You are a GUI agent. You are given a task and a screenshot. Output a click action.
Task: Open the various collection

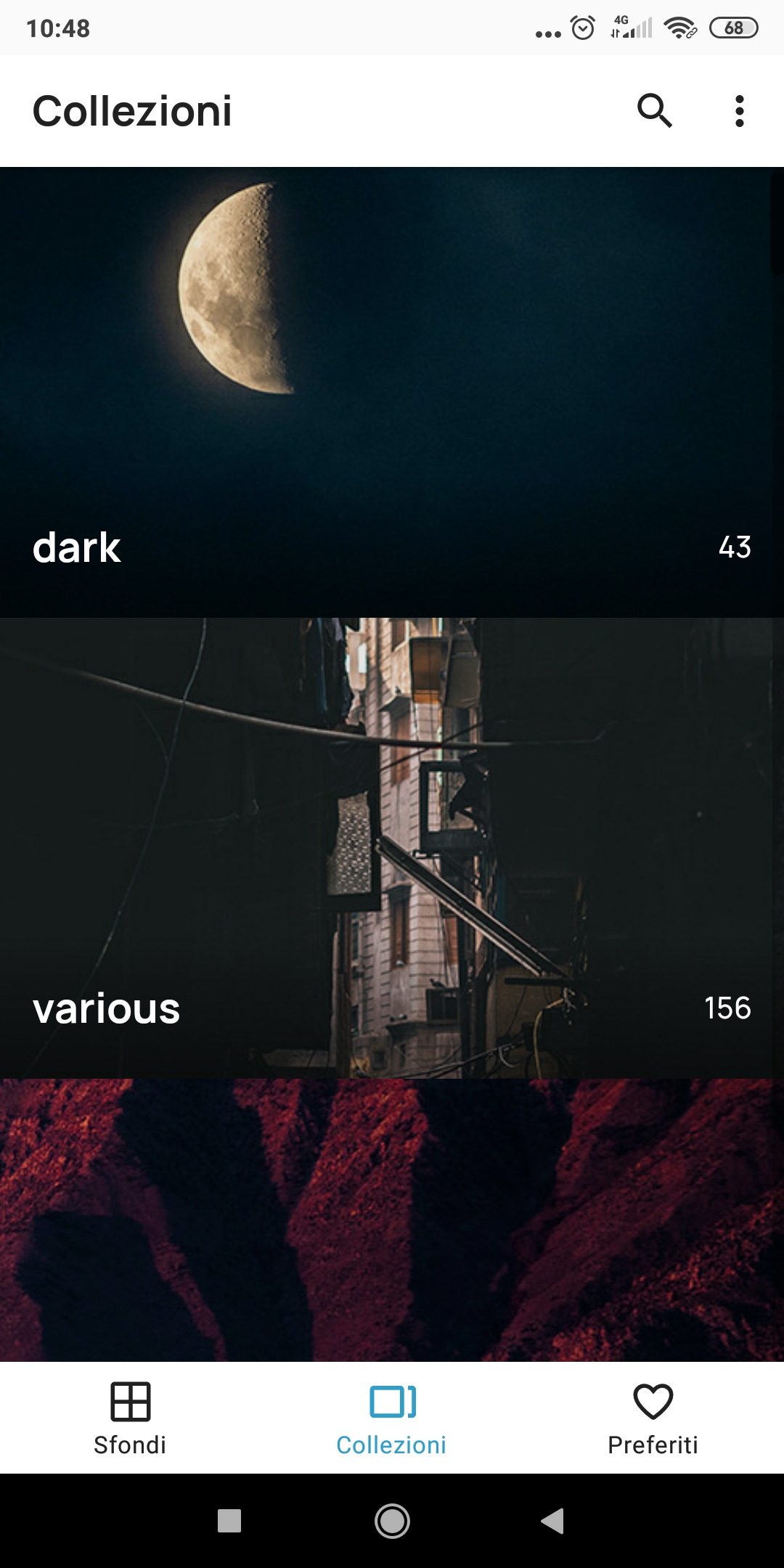point(392,848)
